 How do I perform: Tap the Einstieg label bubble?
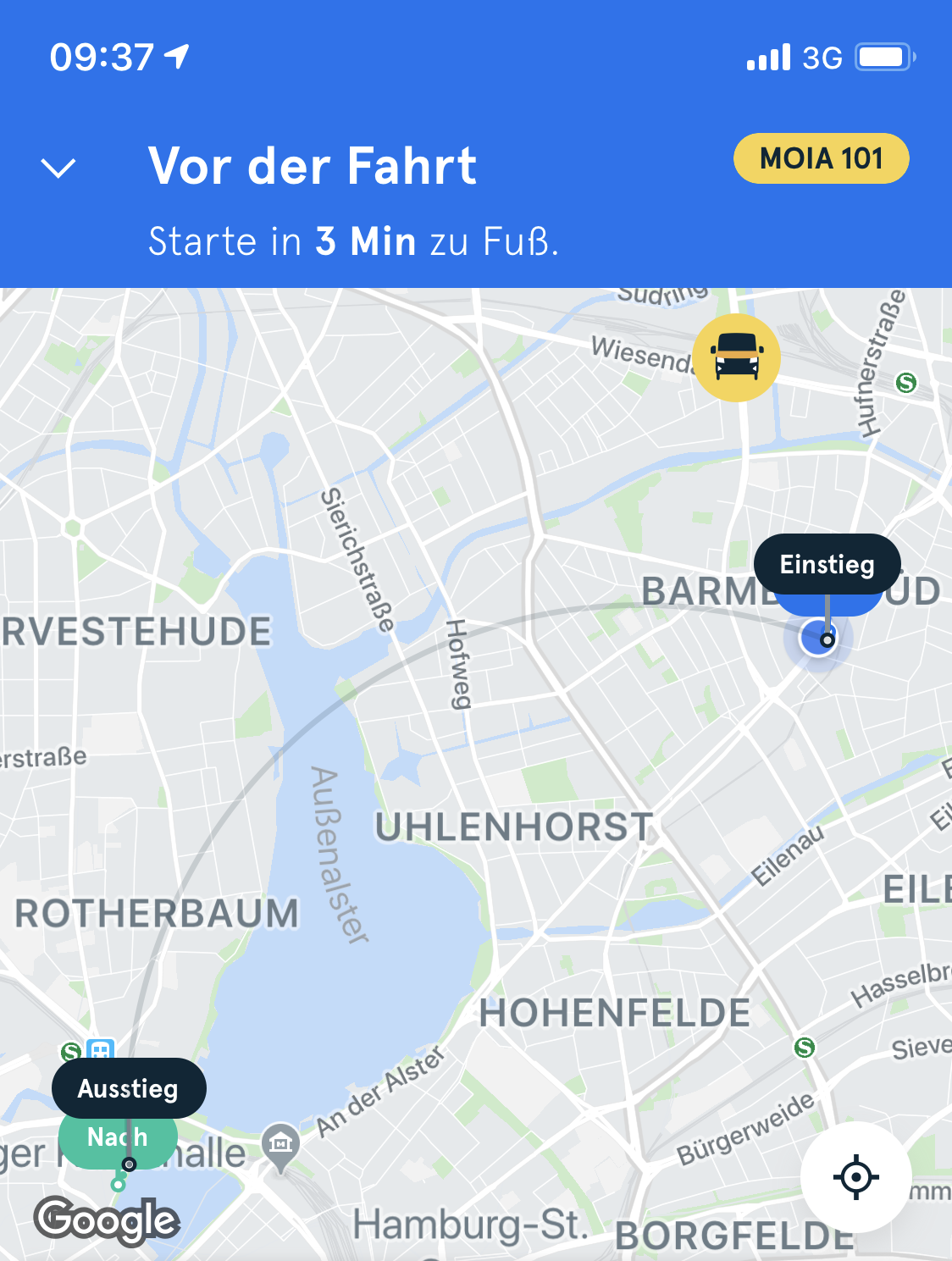click(x=827, y=564)
